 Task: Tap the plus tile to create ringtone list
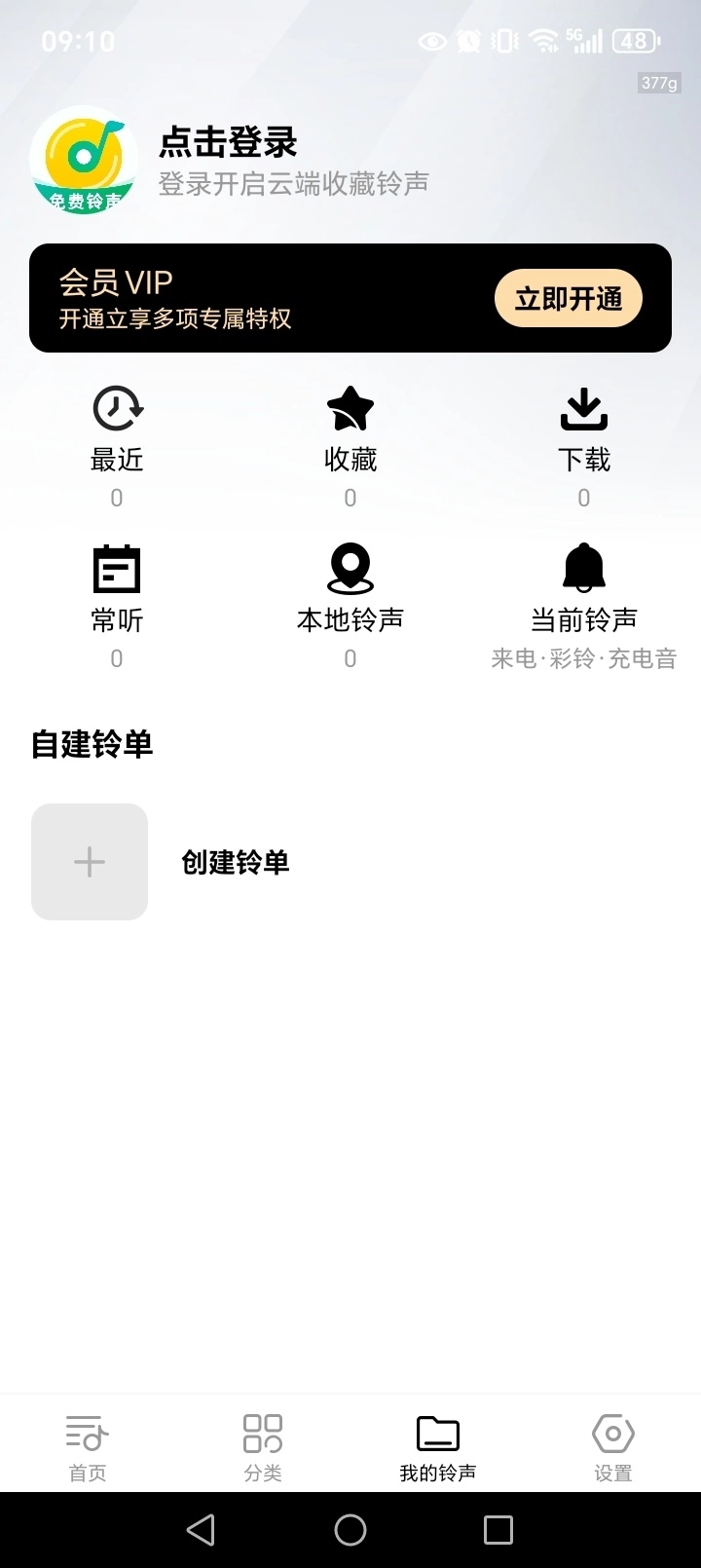89,861
